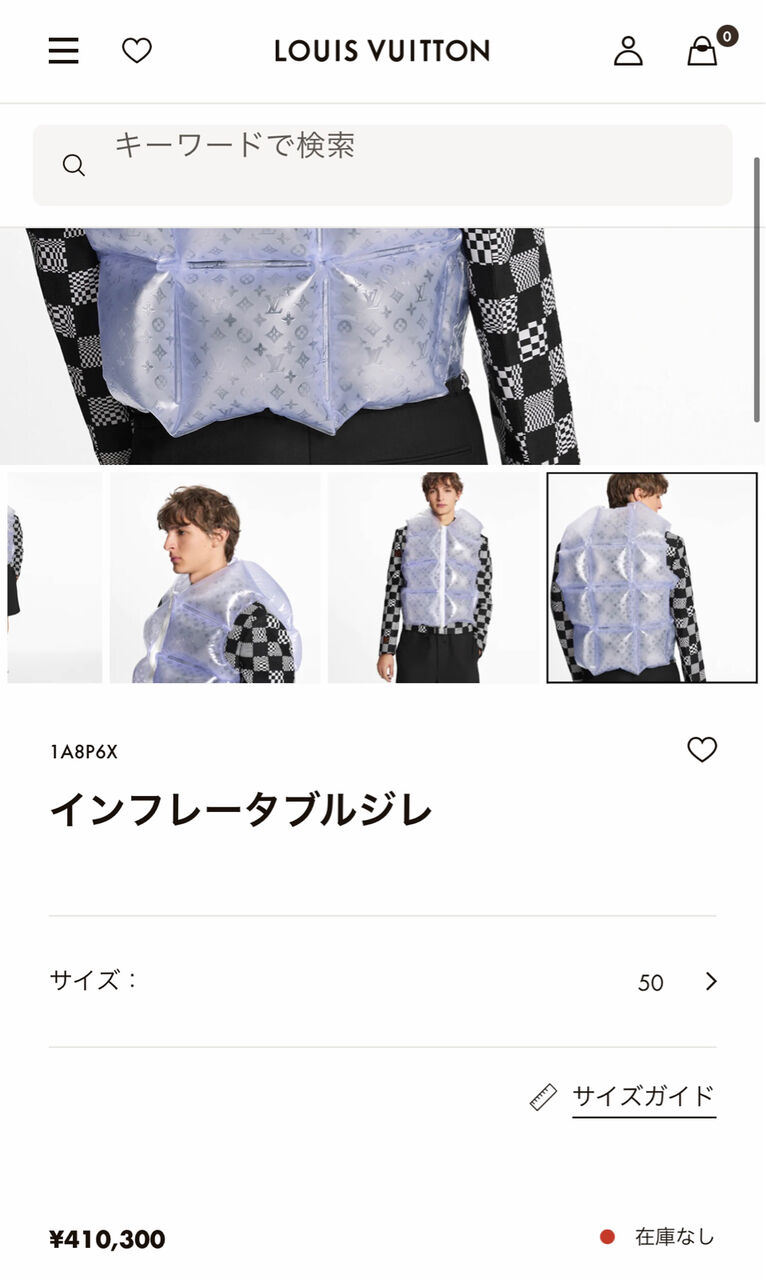Screen dimensions: 766x1280
Task: Select the front-facing model thumbnail
Action: [432, 578]
